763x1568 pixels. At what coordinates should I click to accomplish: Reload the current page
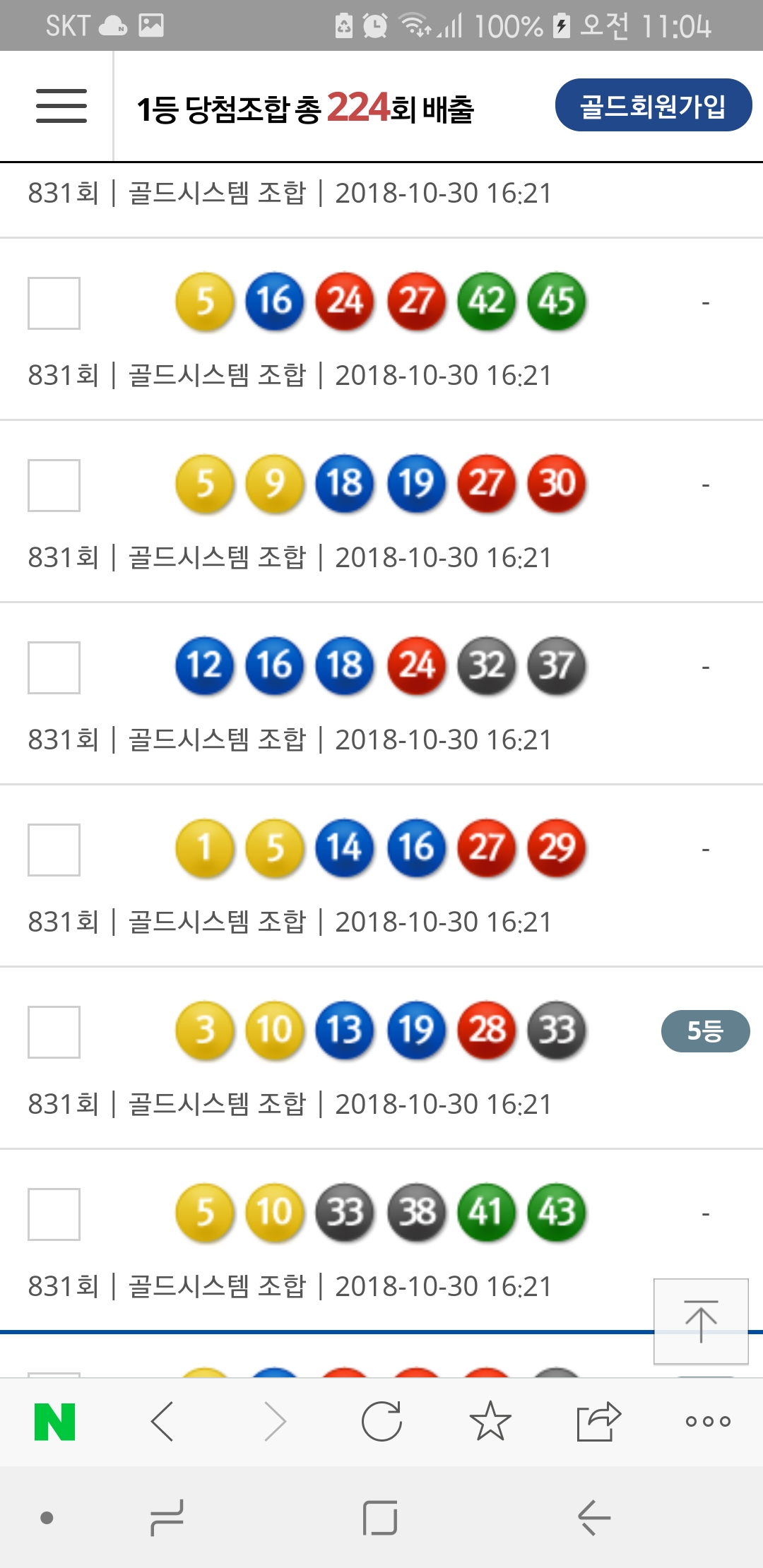381,1421
